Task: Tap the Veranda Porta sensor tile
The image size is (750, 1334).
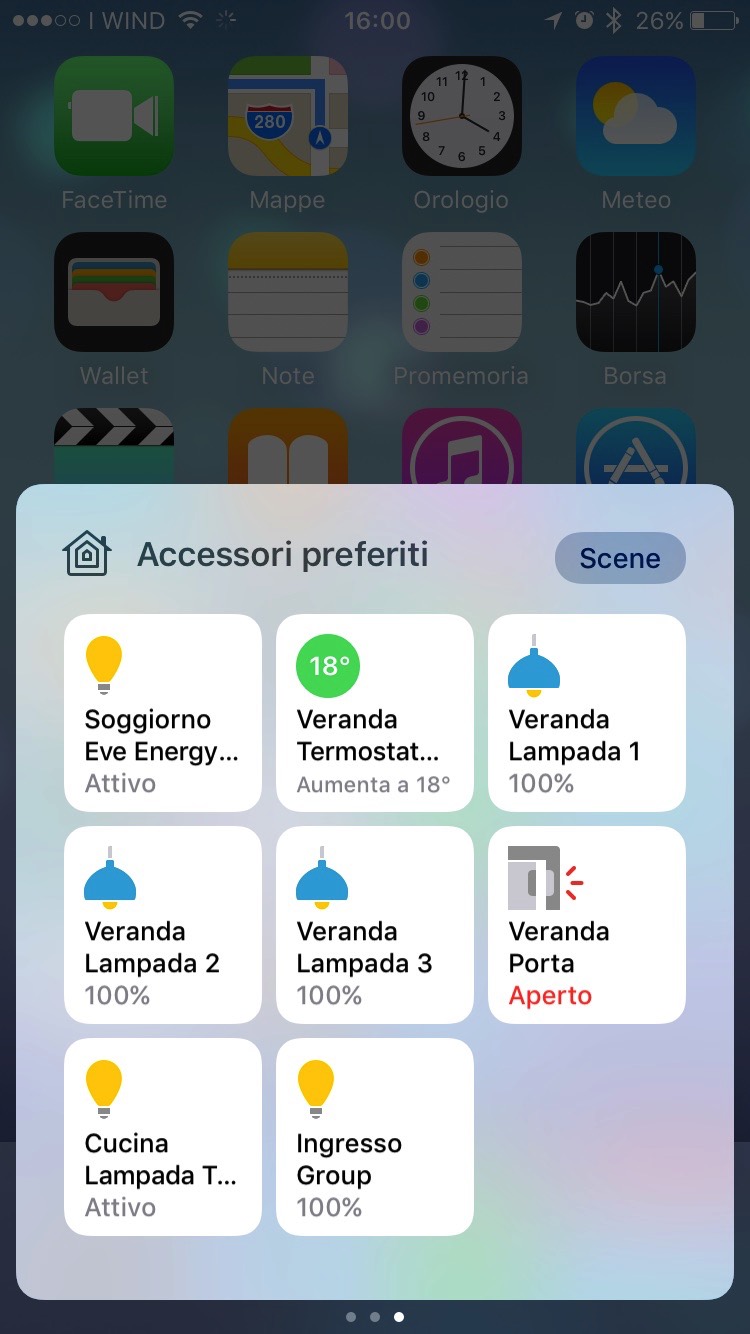Action: pos(586,924)
